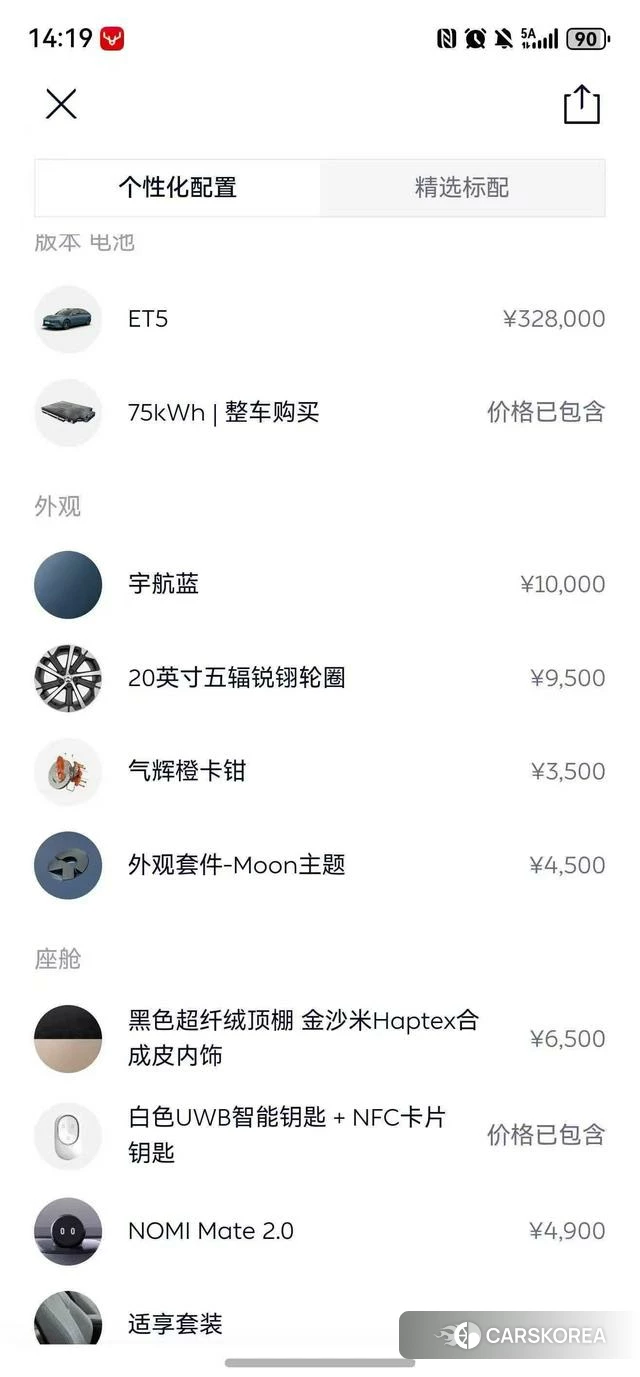
Task: Switch to the 精选标配 tab
Action: (462, 188)
